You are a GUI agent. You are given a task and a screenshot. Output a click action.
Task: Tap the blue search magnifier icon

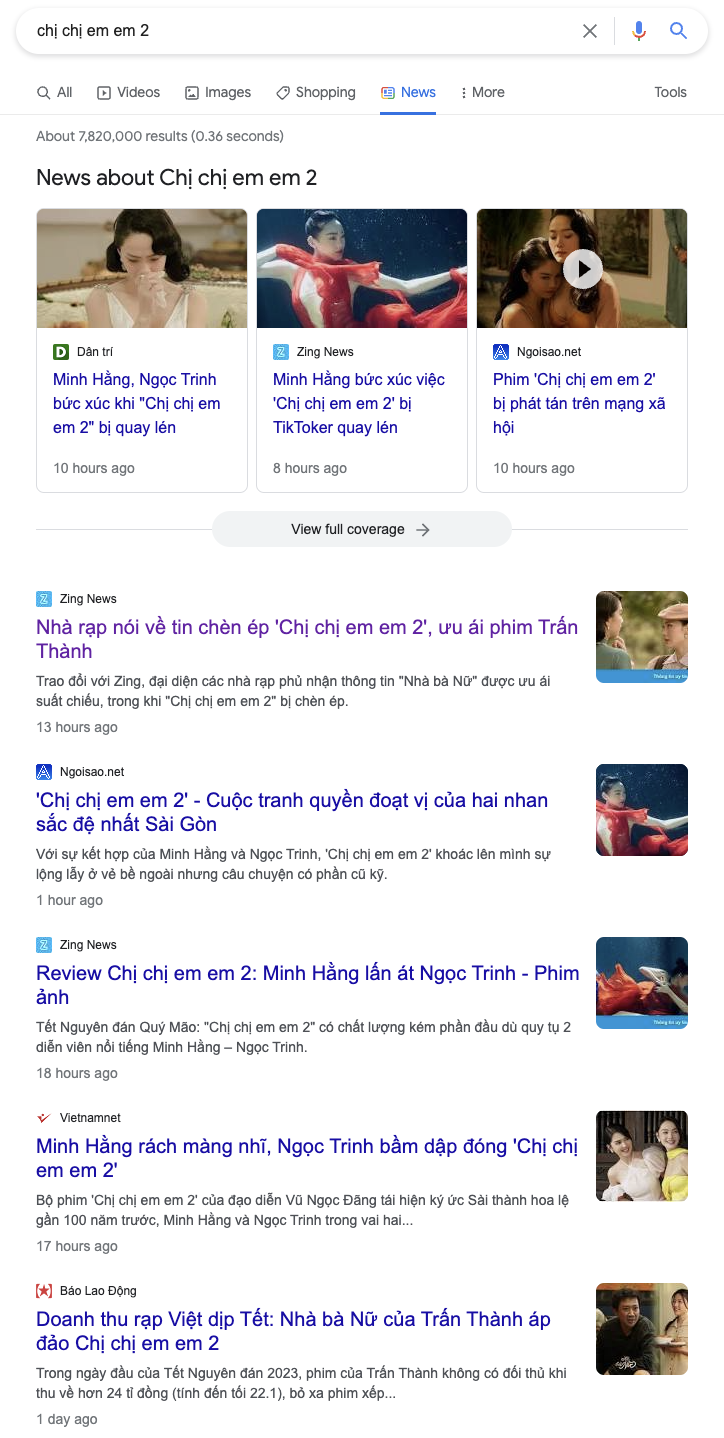tap(679, 31)
